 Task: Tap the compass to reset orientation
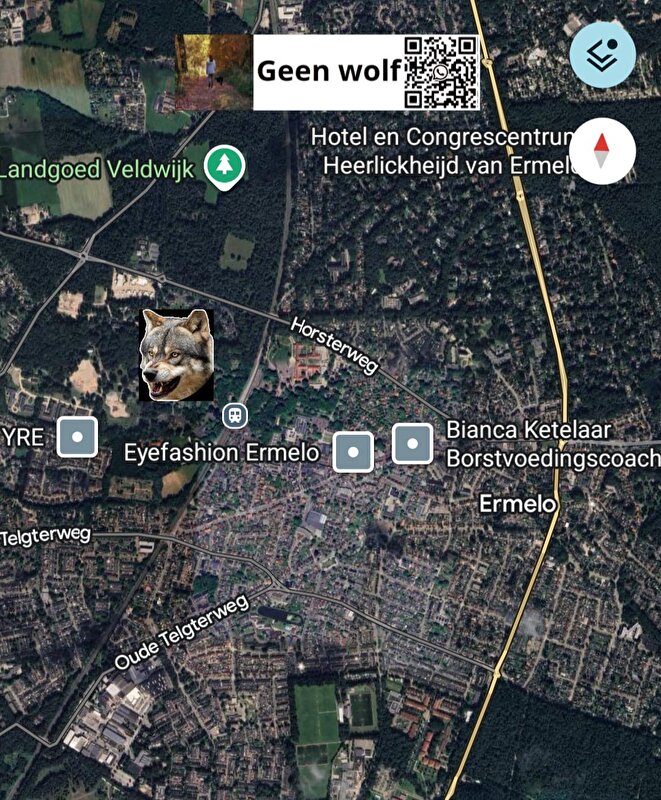(x=602, y=150)
